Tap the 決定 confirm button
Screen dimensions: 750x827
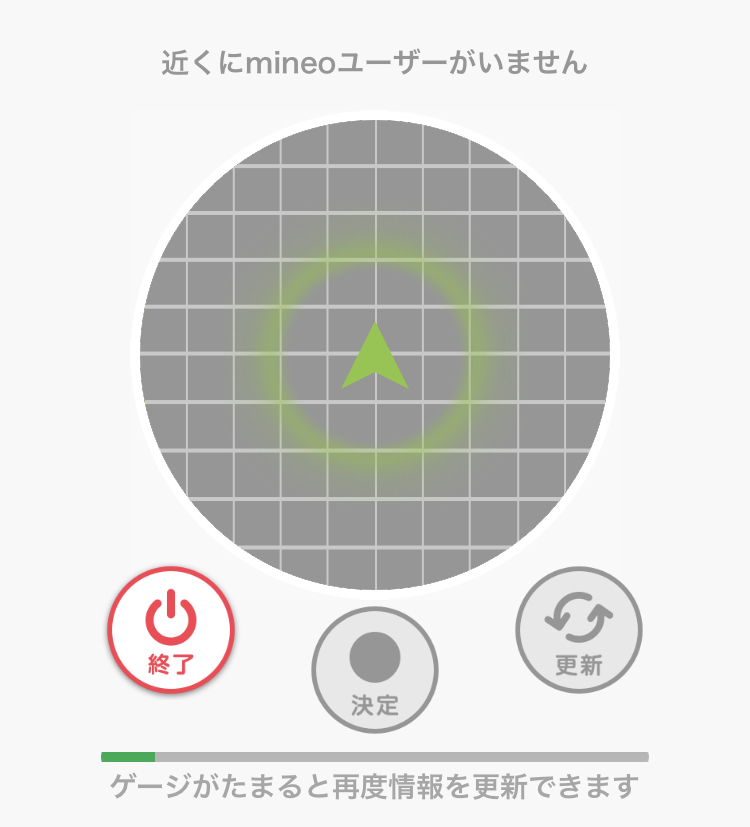375,669
